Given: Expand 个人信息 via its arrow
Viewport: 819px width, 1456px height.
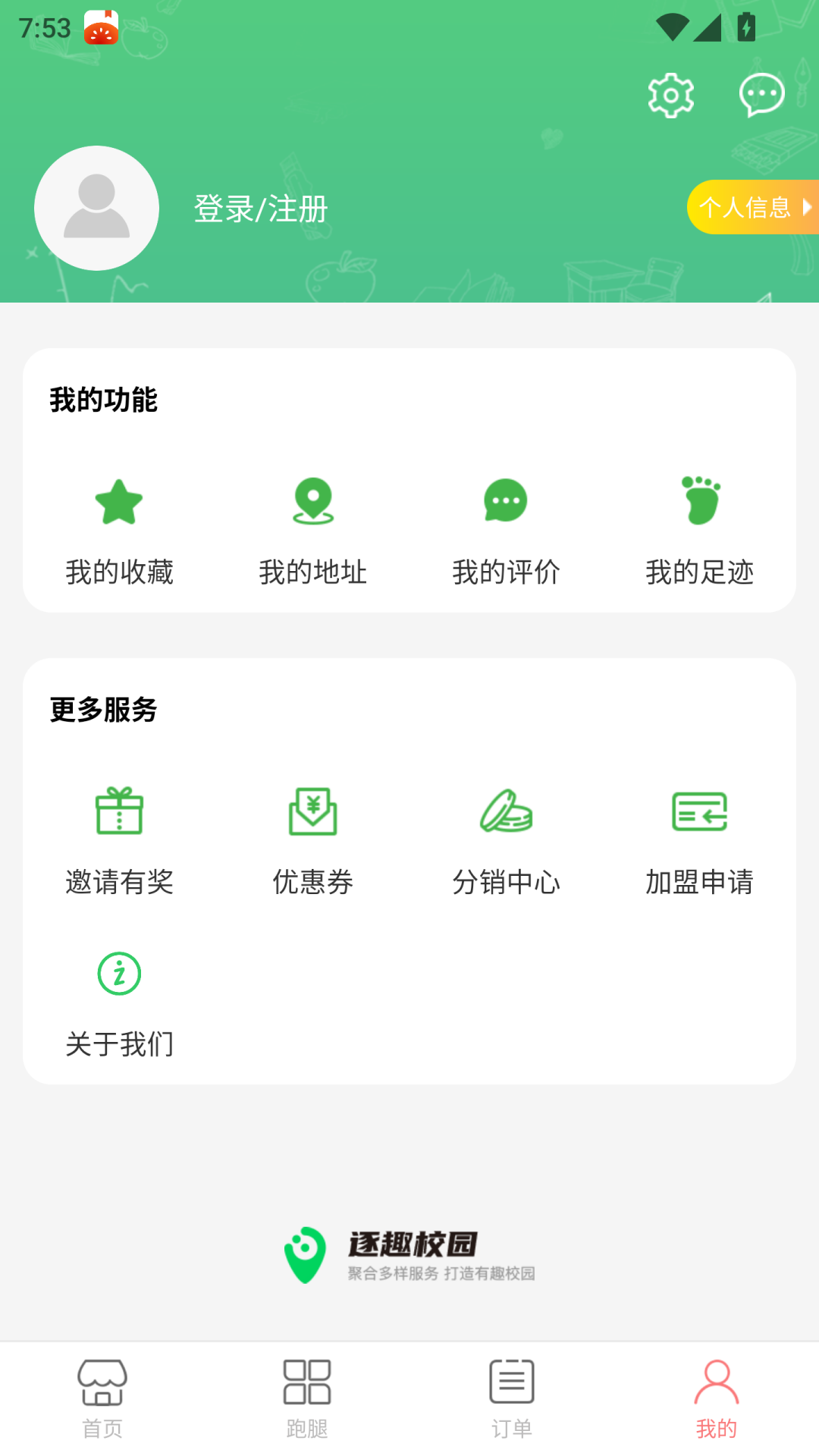Looking at the screenshot, I should 808,207.
